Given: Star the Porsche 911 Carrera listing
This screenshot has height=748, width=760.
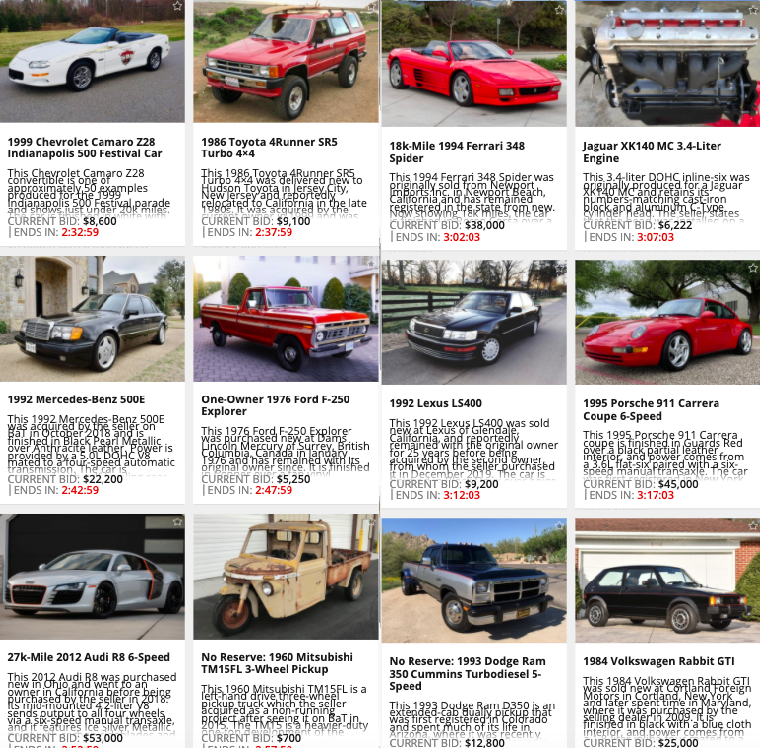Looking at the screenshot, I should click(x=753, y=268).
